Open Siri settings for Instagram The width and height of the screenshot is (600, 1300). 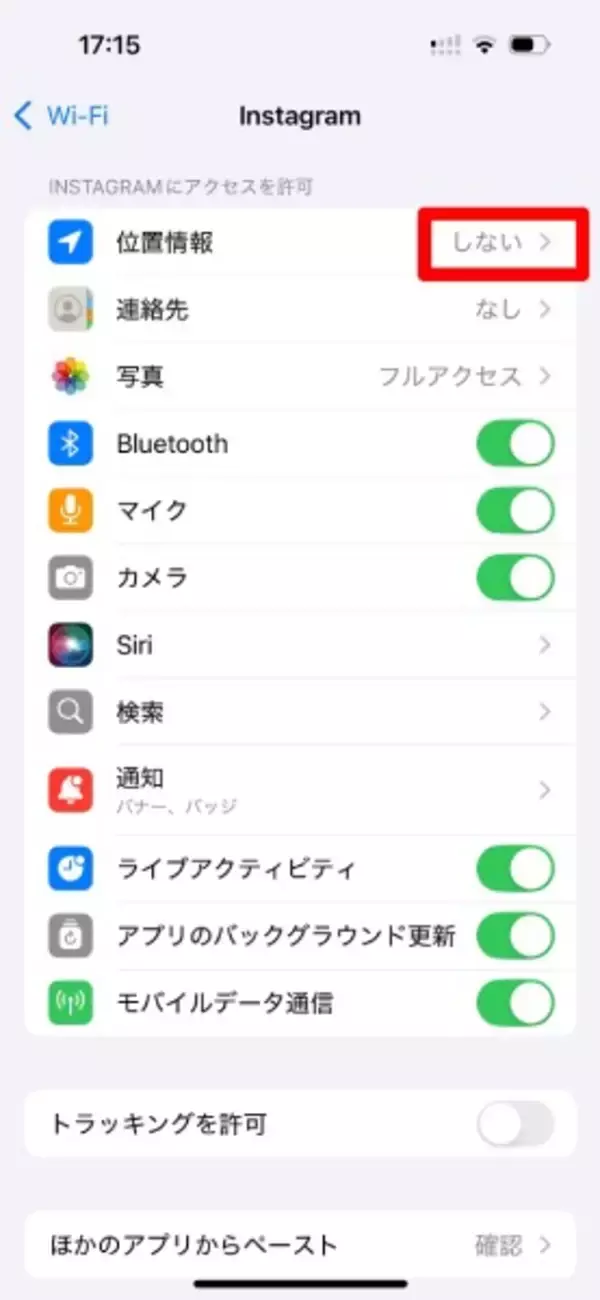pos(300,645)
